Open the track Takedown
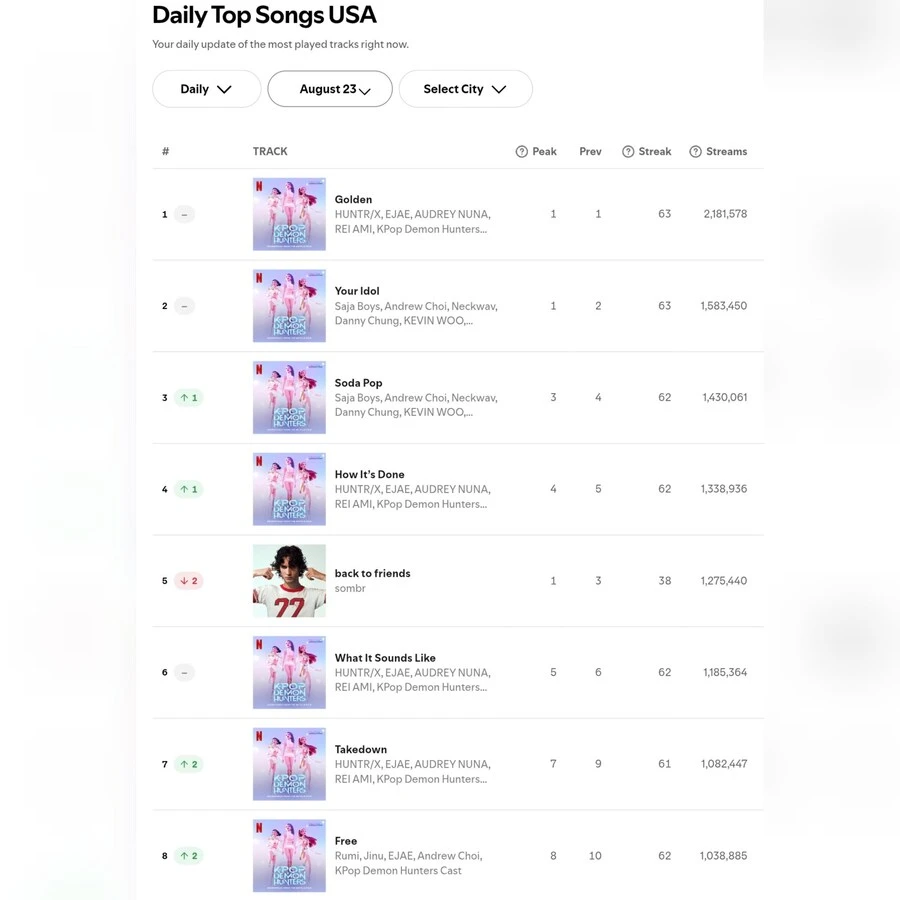Screen dimensions: 900x900 tap(360, 750)
